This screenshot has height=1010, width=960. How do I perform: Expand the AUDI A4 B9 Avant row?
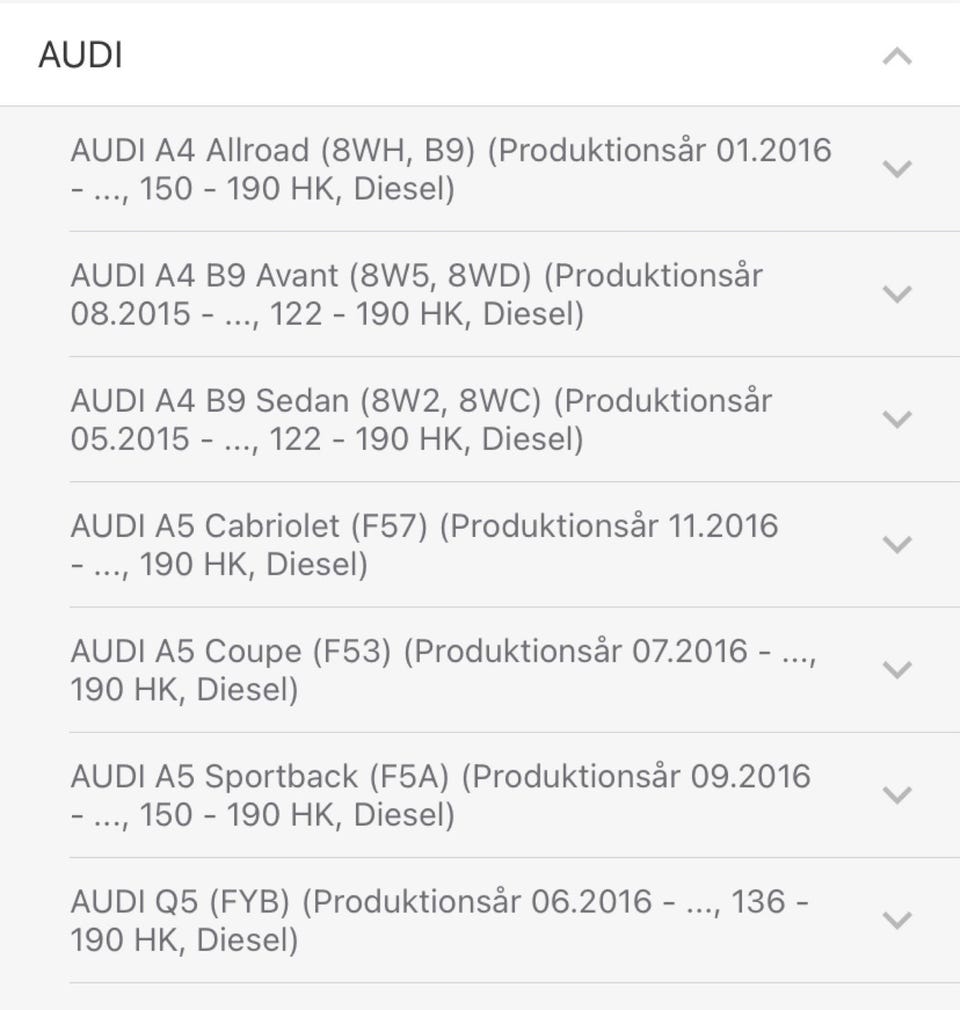click(897, 294)
